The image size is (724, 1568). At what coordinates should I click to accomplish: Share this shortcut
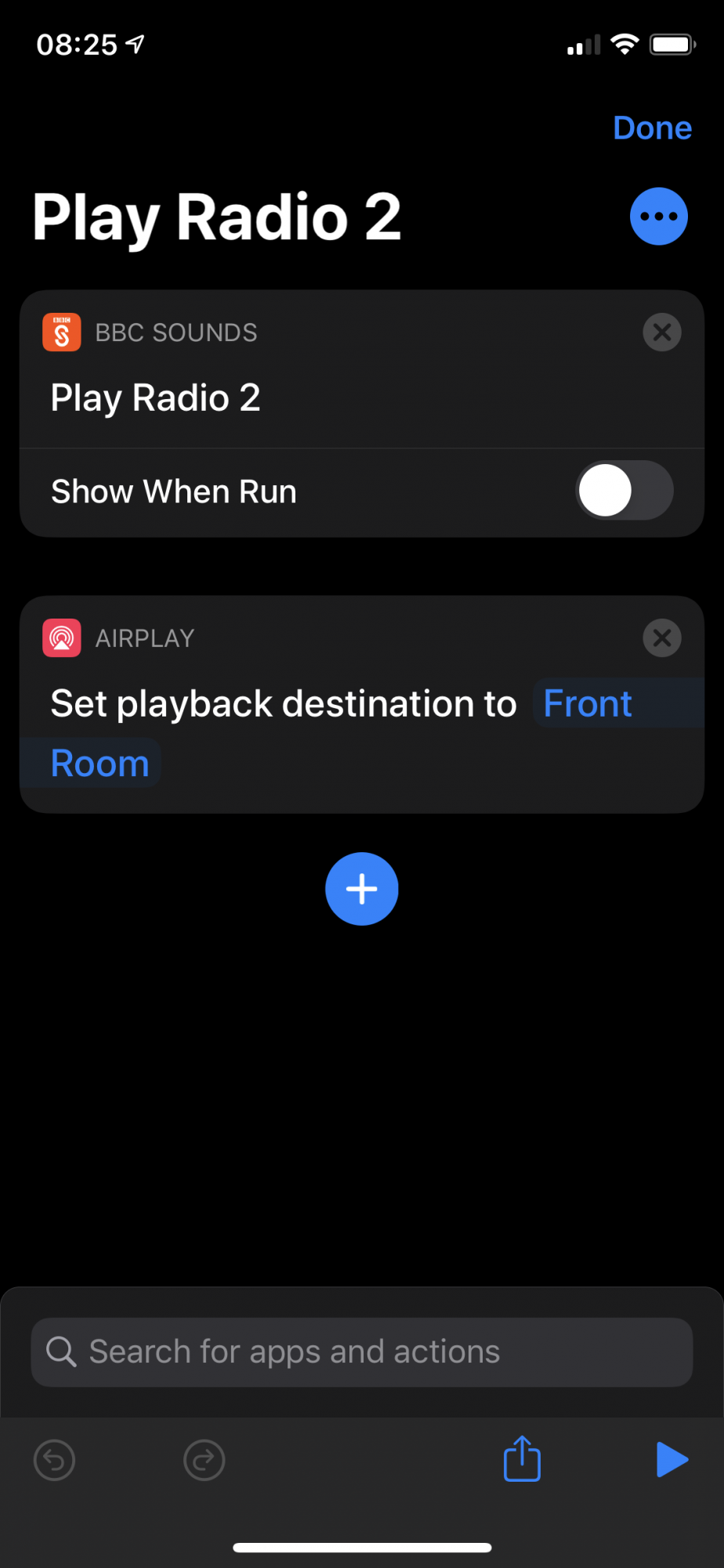pos(522,1458)
